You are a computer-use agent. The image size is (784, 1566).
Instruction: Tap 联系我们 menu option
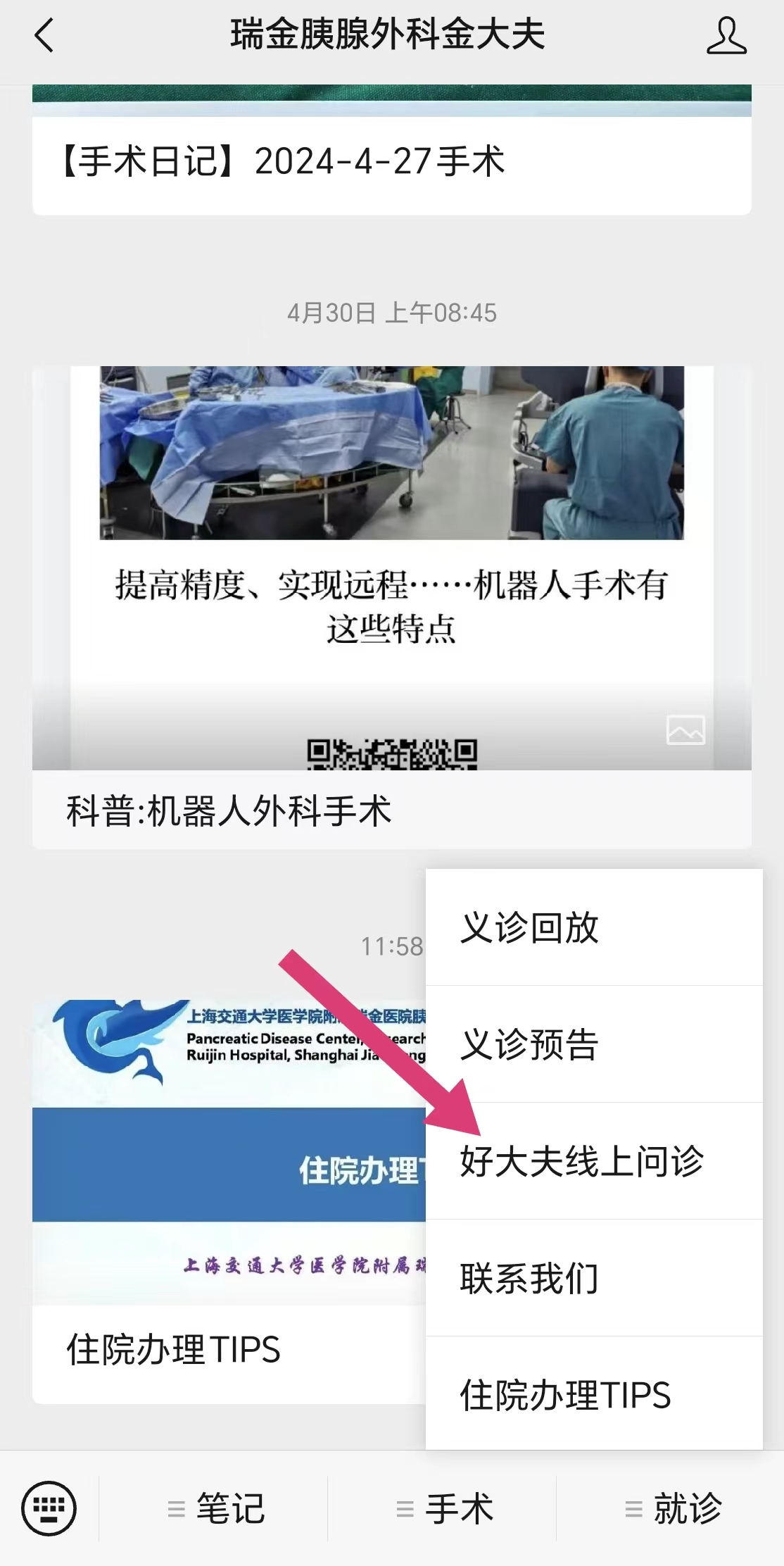coord(594,1278)
